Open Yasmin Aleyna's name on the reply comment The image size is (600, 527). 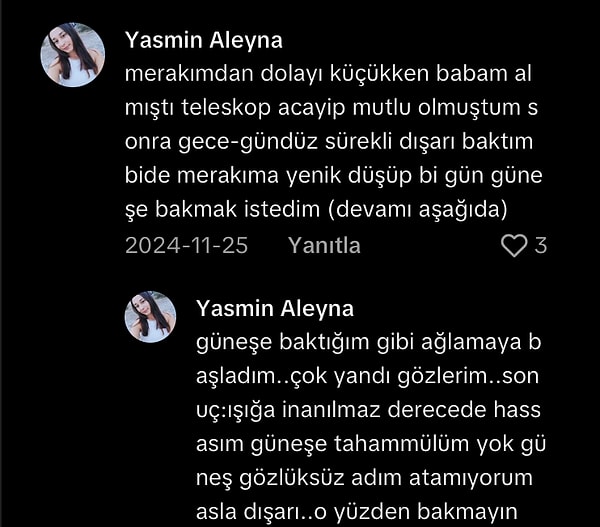pos(275,308)
